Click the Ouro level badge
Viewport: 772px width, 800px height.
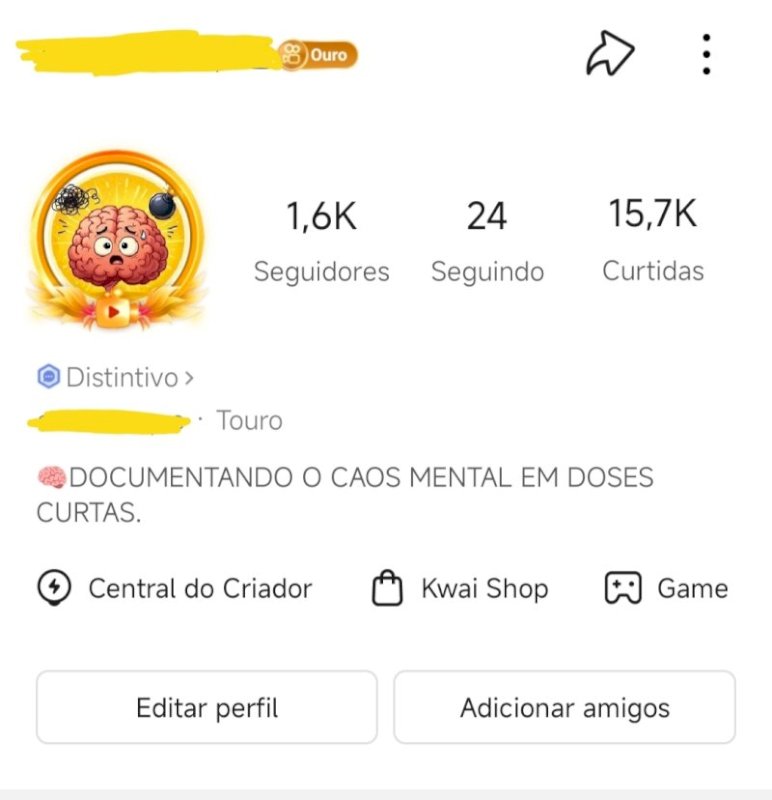[317, 55]
